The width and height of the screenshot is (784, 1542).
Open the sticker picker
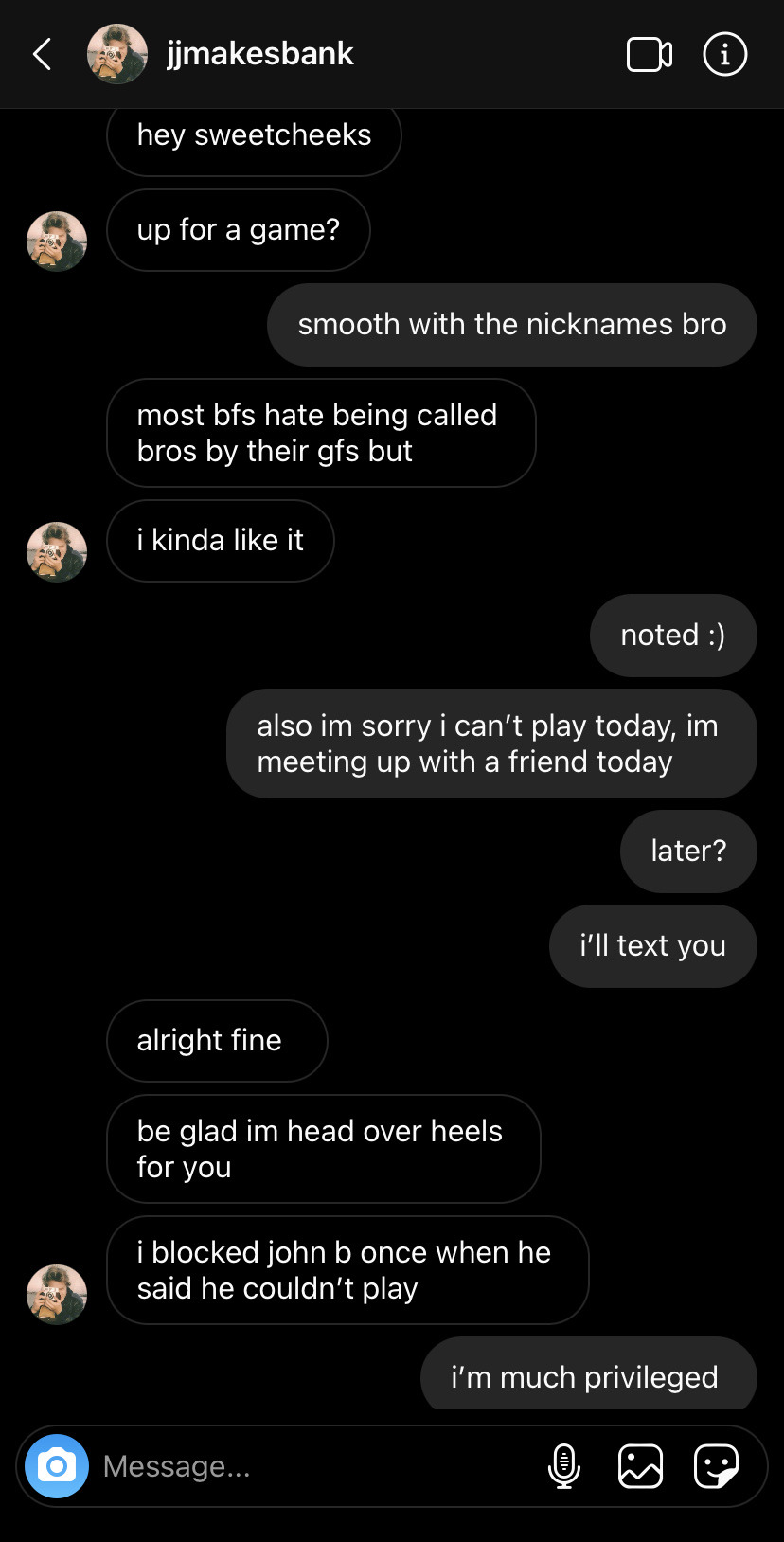pos(716,1466)
